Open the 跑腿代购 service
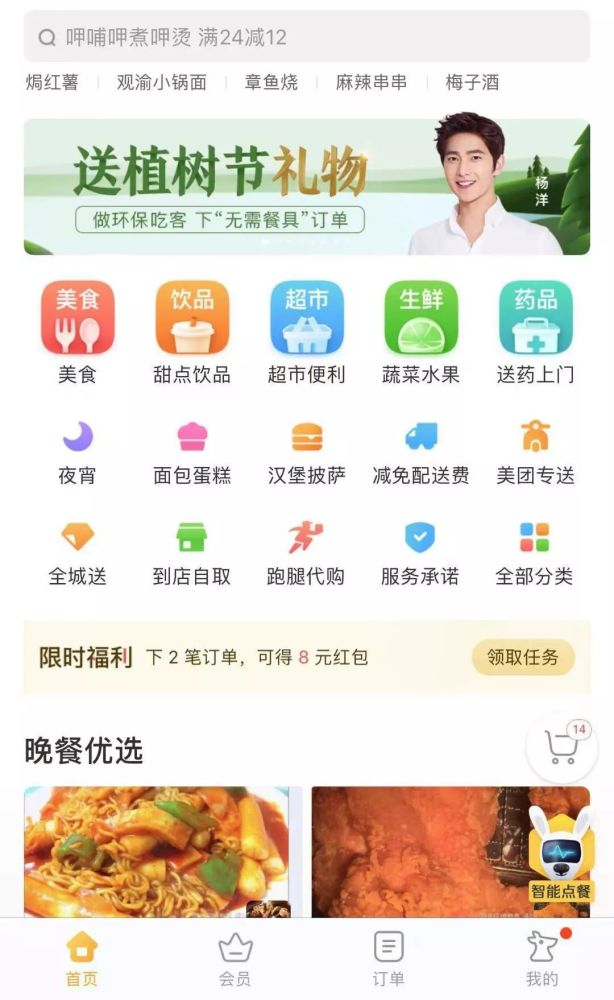 305,554
